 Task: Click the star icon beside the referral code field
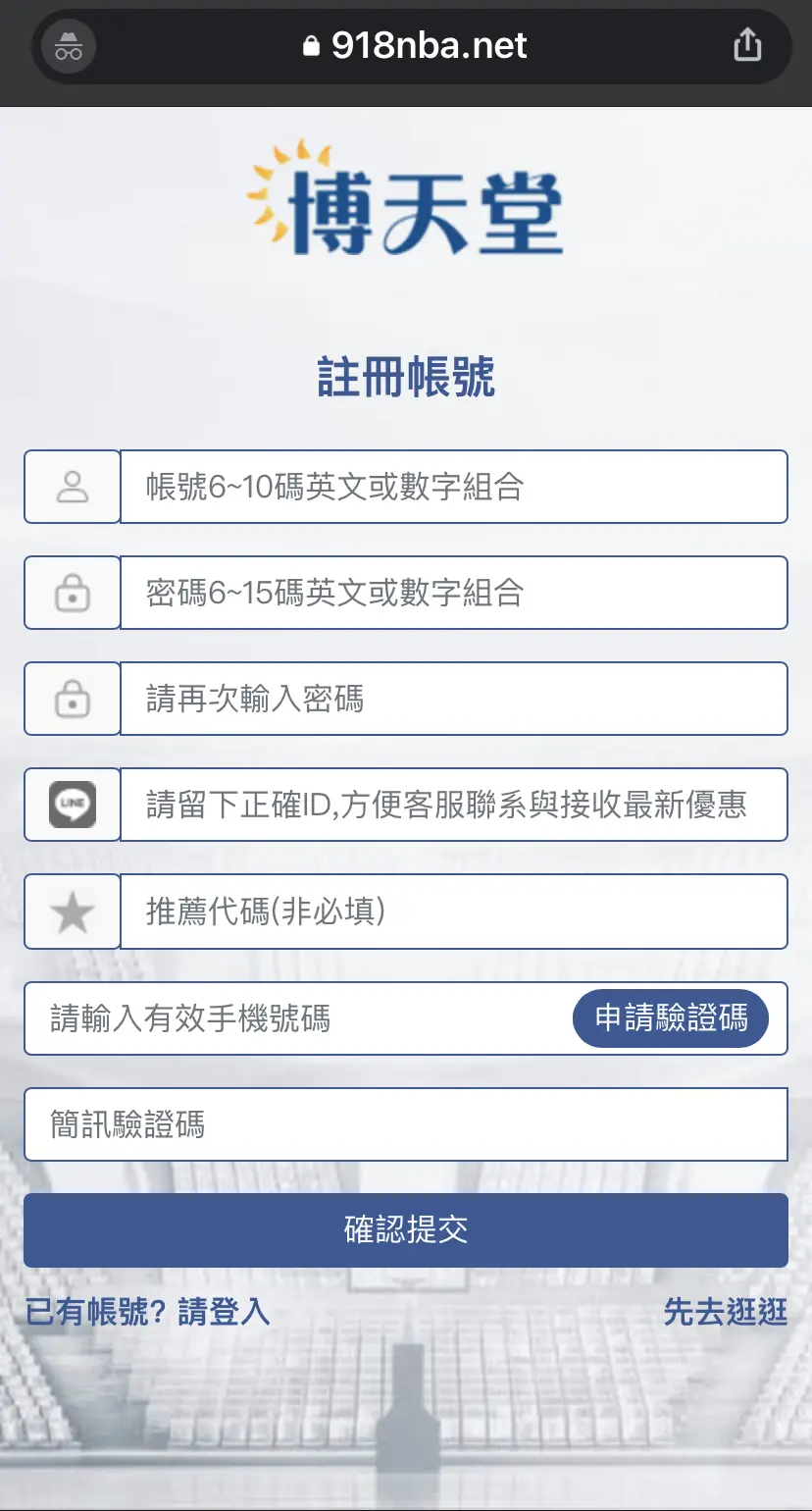coord(72,911)
